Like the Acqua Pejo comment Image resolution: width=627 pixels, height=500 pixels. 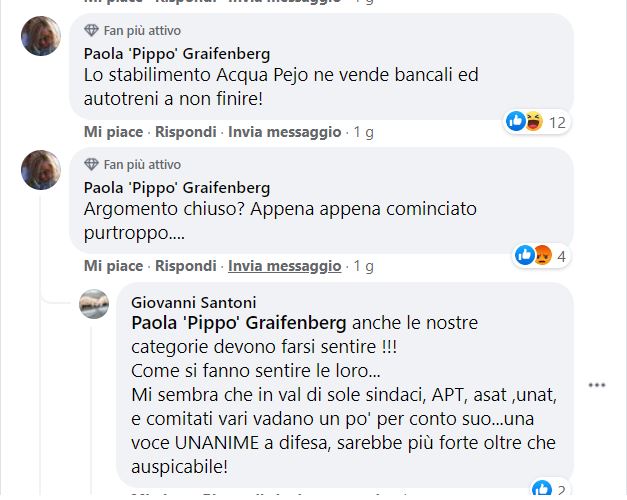click(x=113, y=131)
